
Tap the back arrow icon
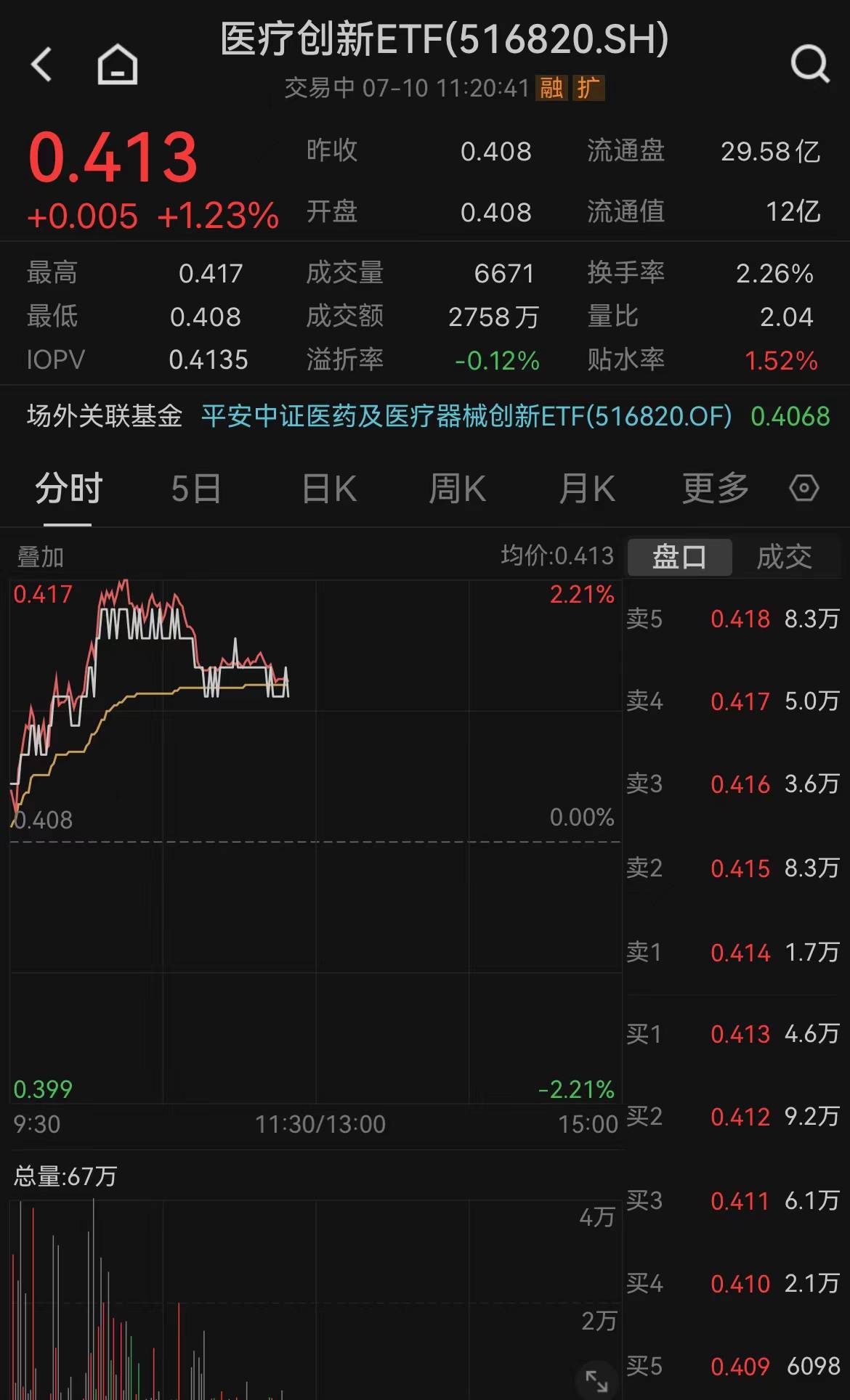[x=41, y=62]
